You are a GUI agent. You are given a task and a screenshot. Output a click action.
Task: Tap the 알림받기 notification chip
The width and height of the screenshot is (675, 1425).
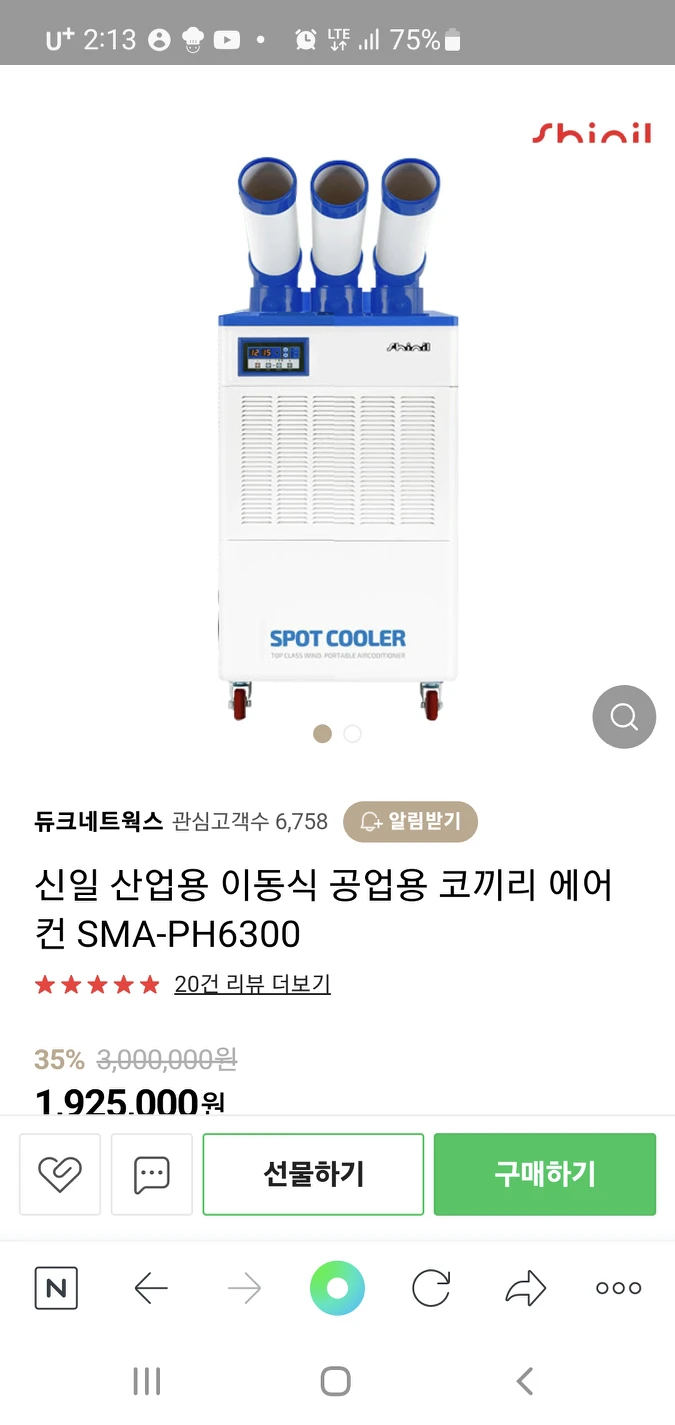tap(410, 822)
